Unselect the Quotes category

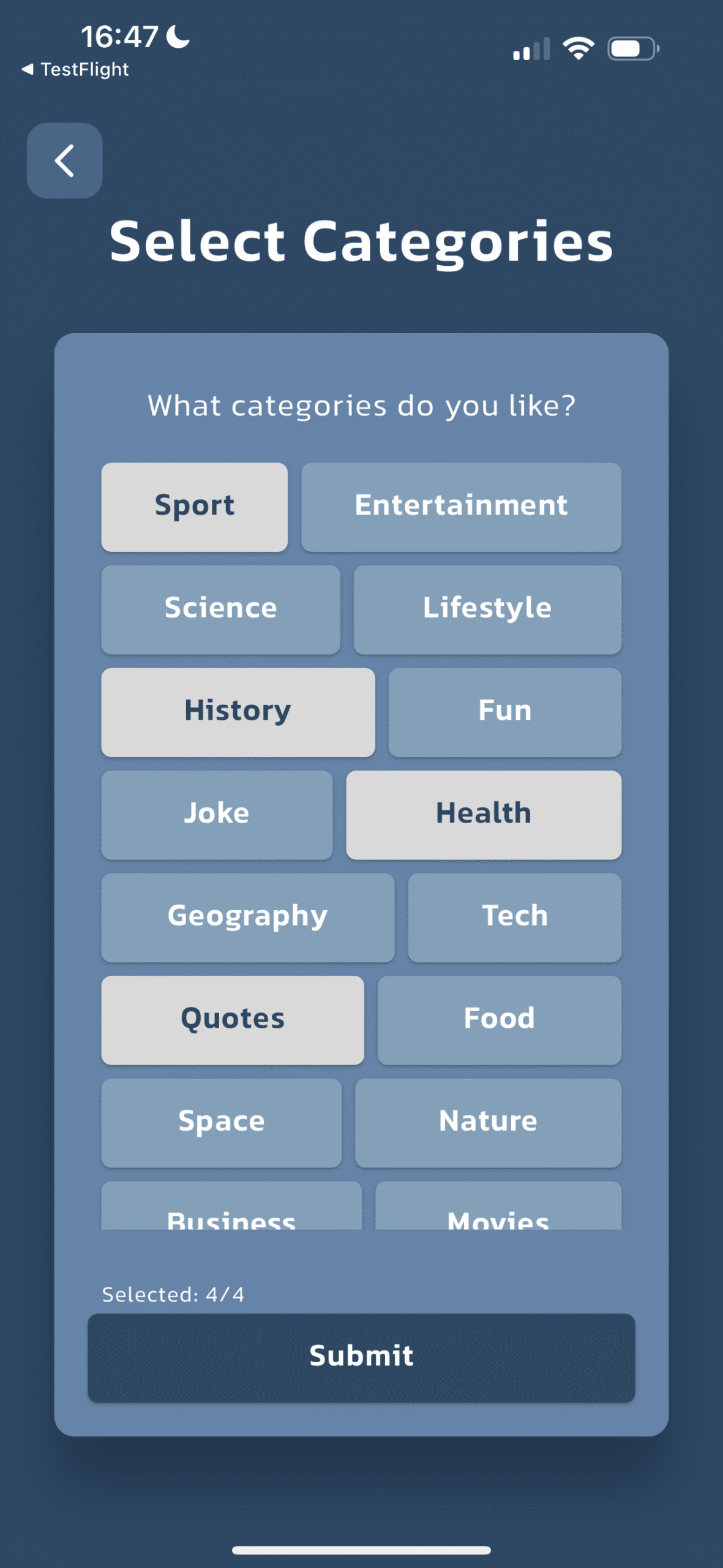233,1020
